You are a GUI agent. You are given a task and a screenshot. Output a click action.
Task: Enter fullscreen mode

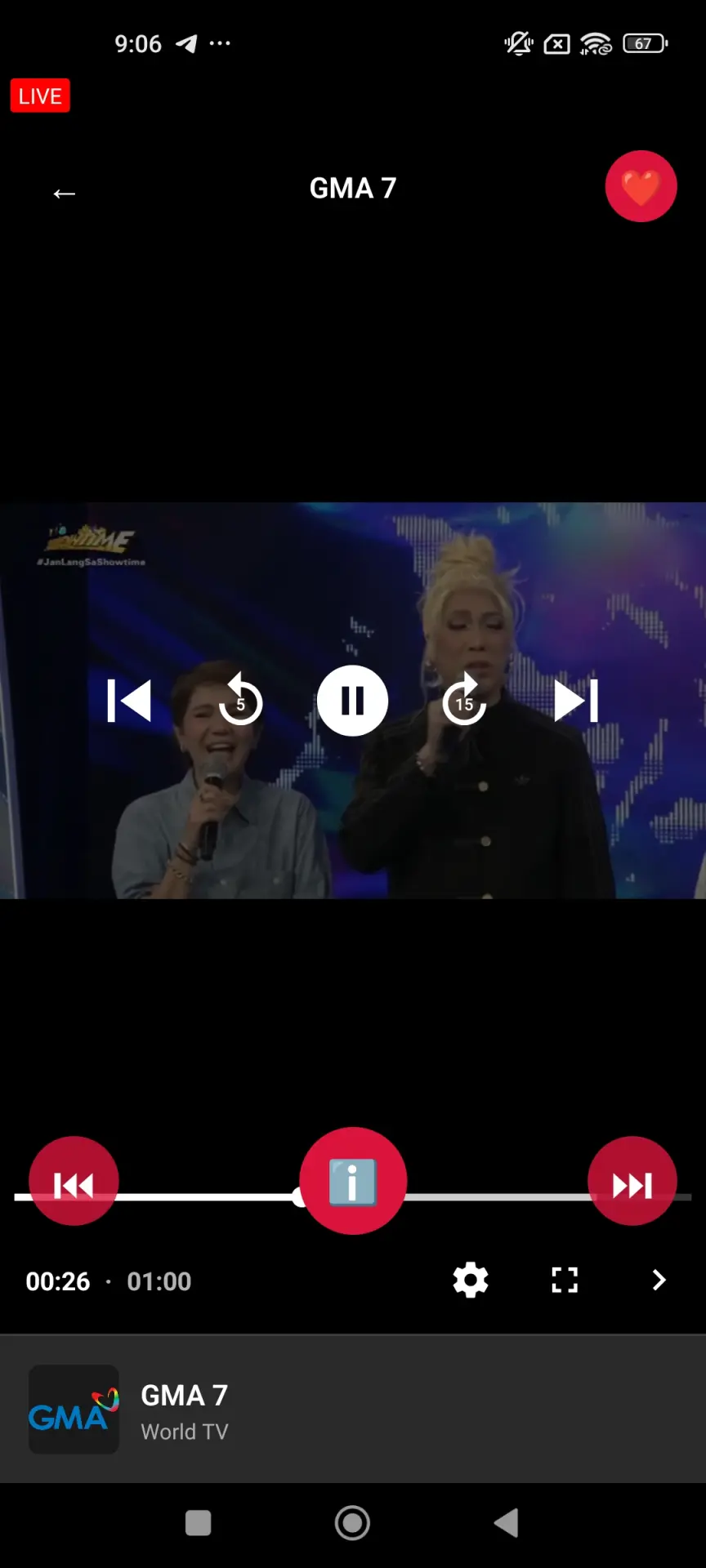[565, 1280]
